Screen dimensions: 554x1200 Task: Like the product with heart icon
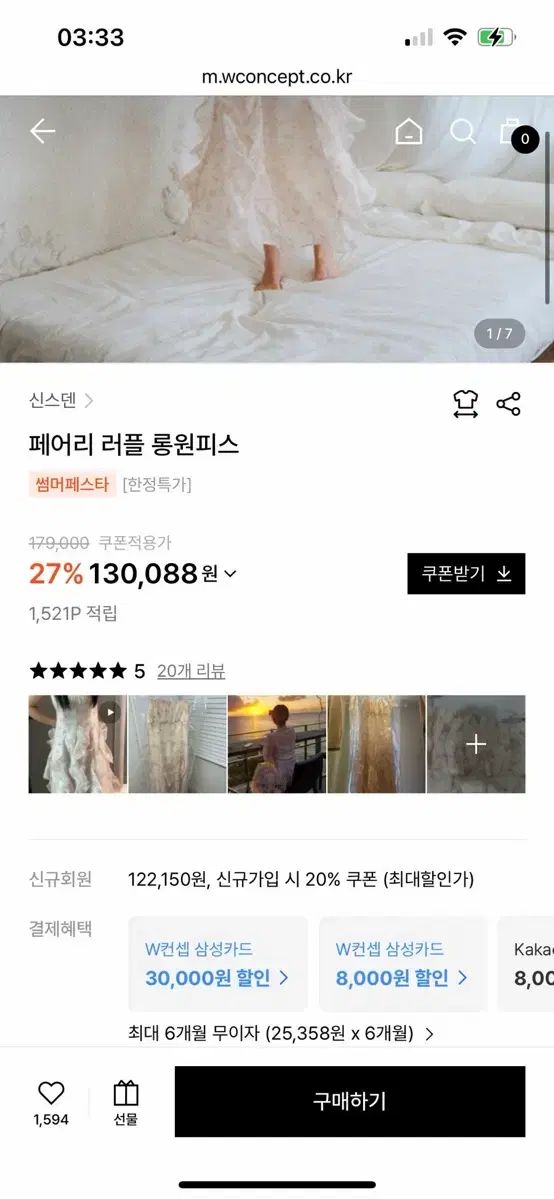(51, 1102)
